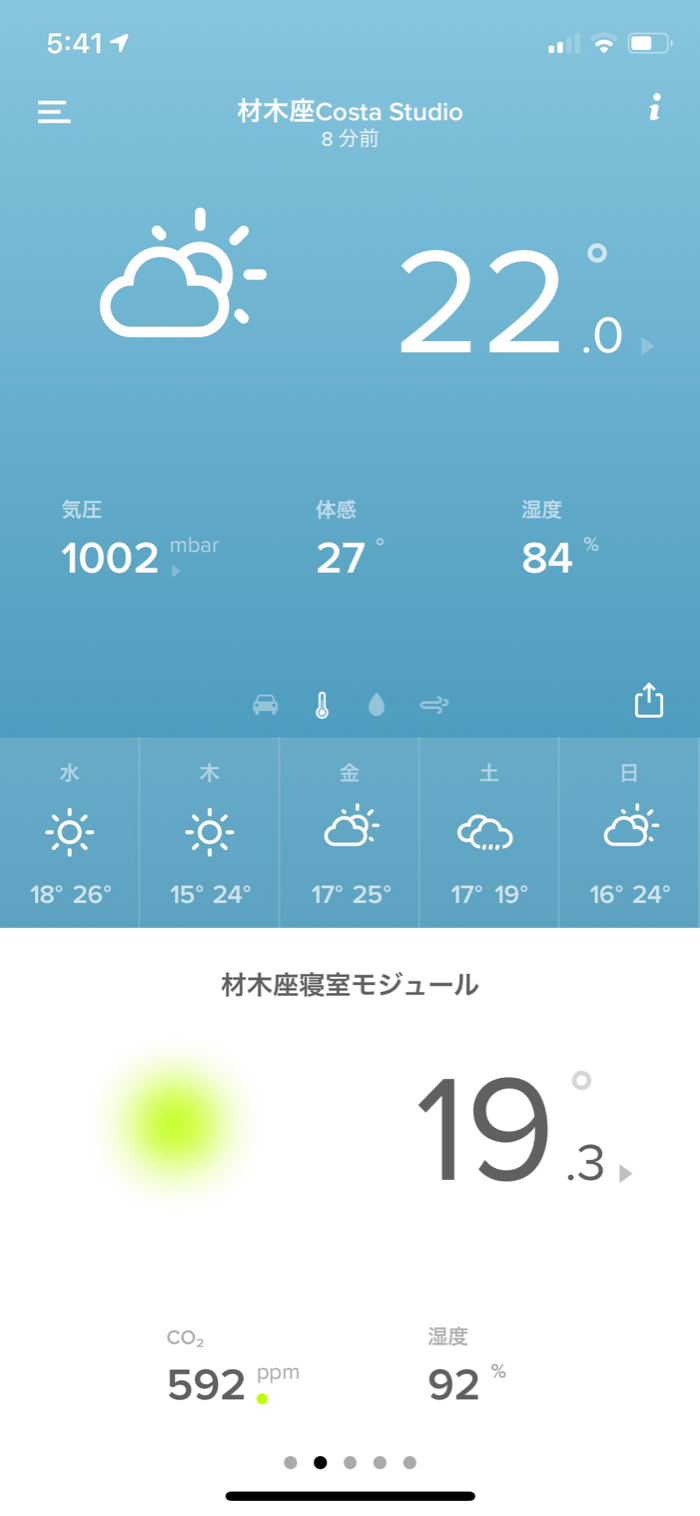View the 土 rainy day forecast
700x1516 pixels.
click(490, 832)
